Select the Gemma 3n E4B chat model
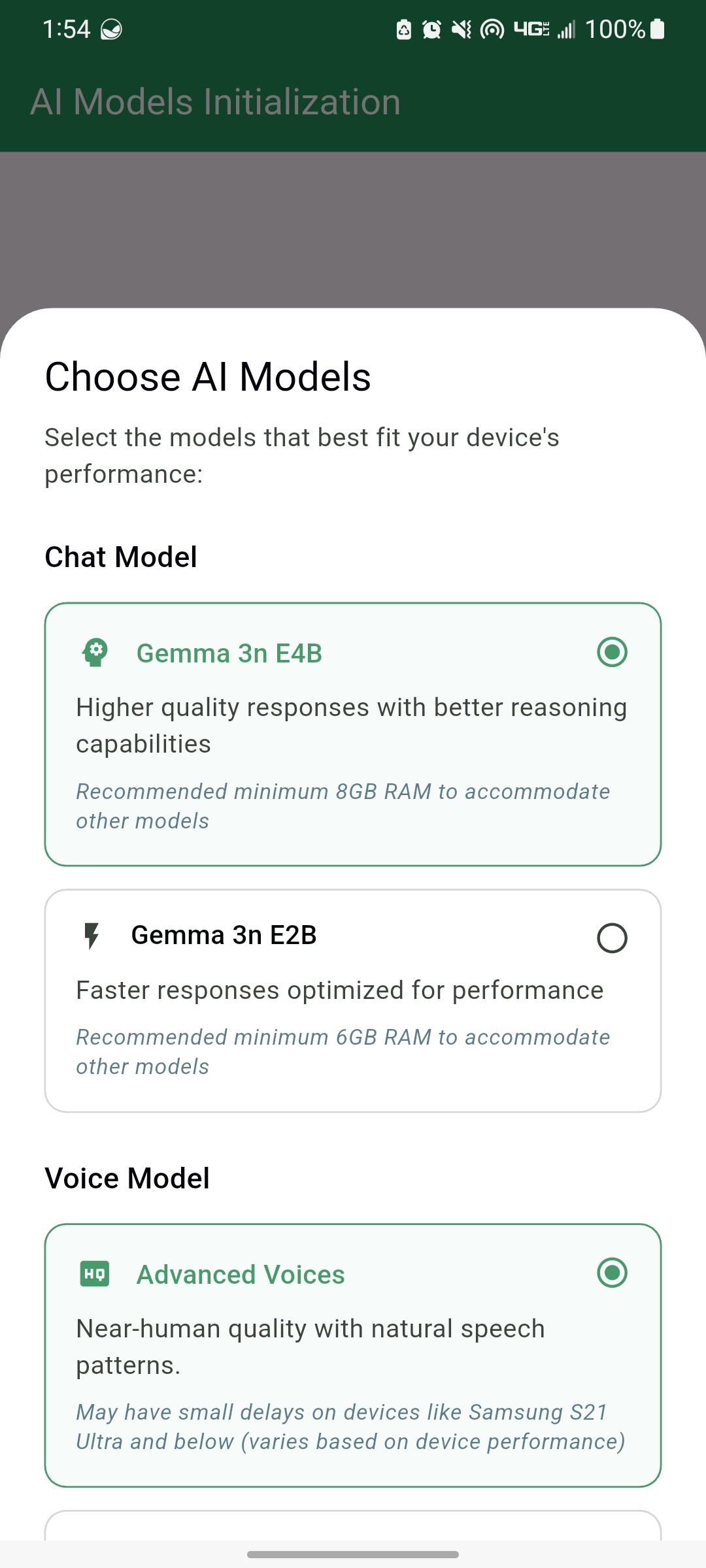The height and width of the screenshot is (1568, 706). (612, 652)
